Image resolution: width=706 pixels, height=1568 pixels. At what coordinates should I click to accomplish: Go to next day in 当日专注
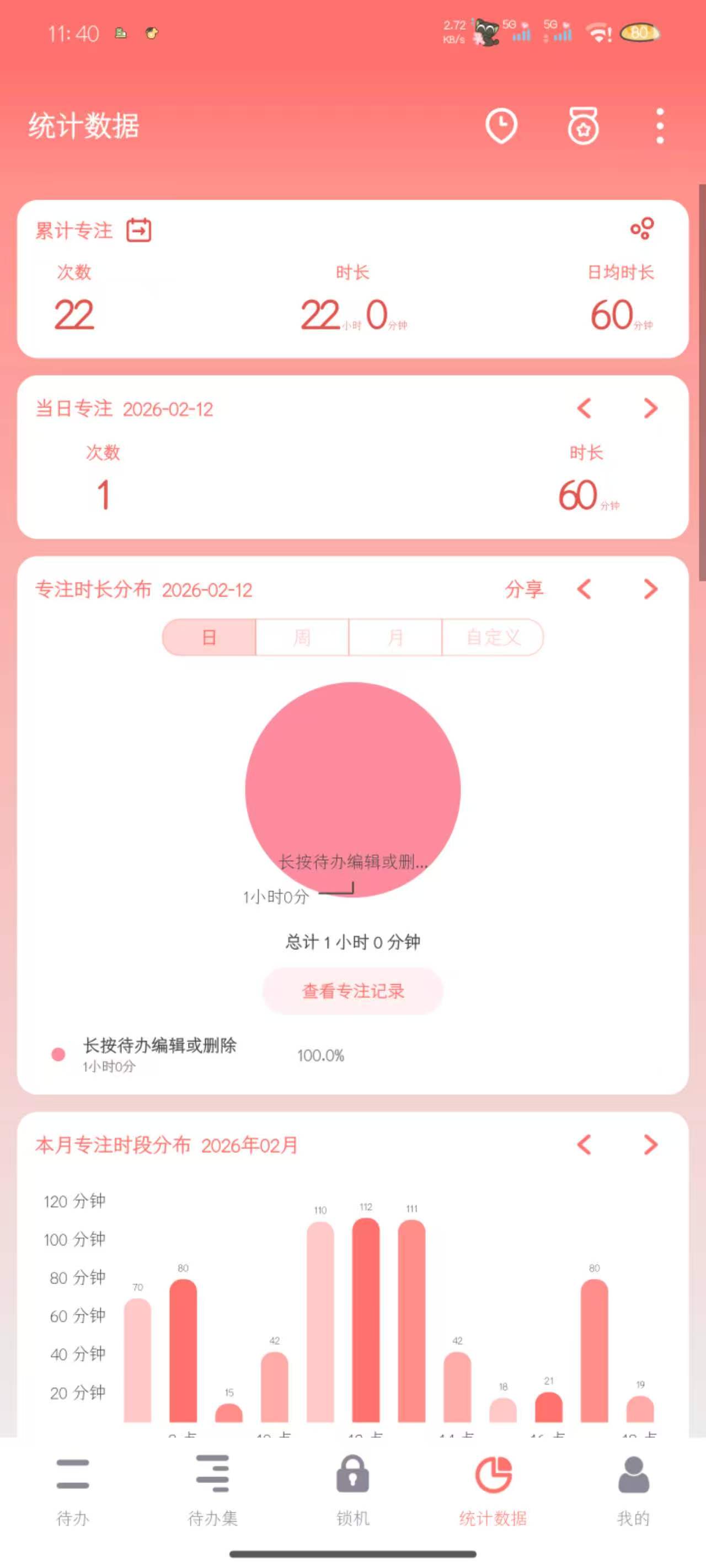[650, 408]
